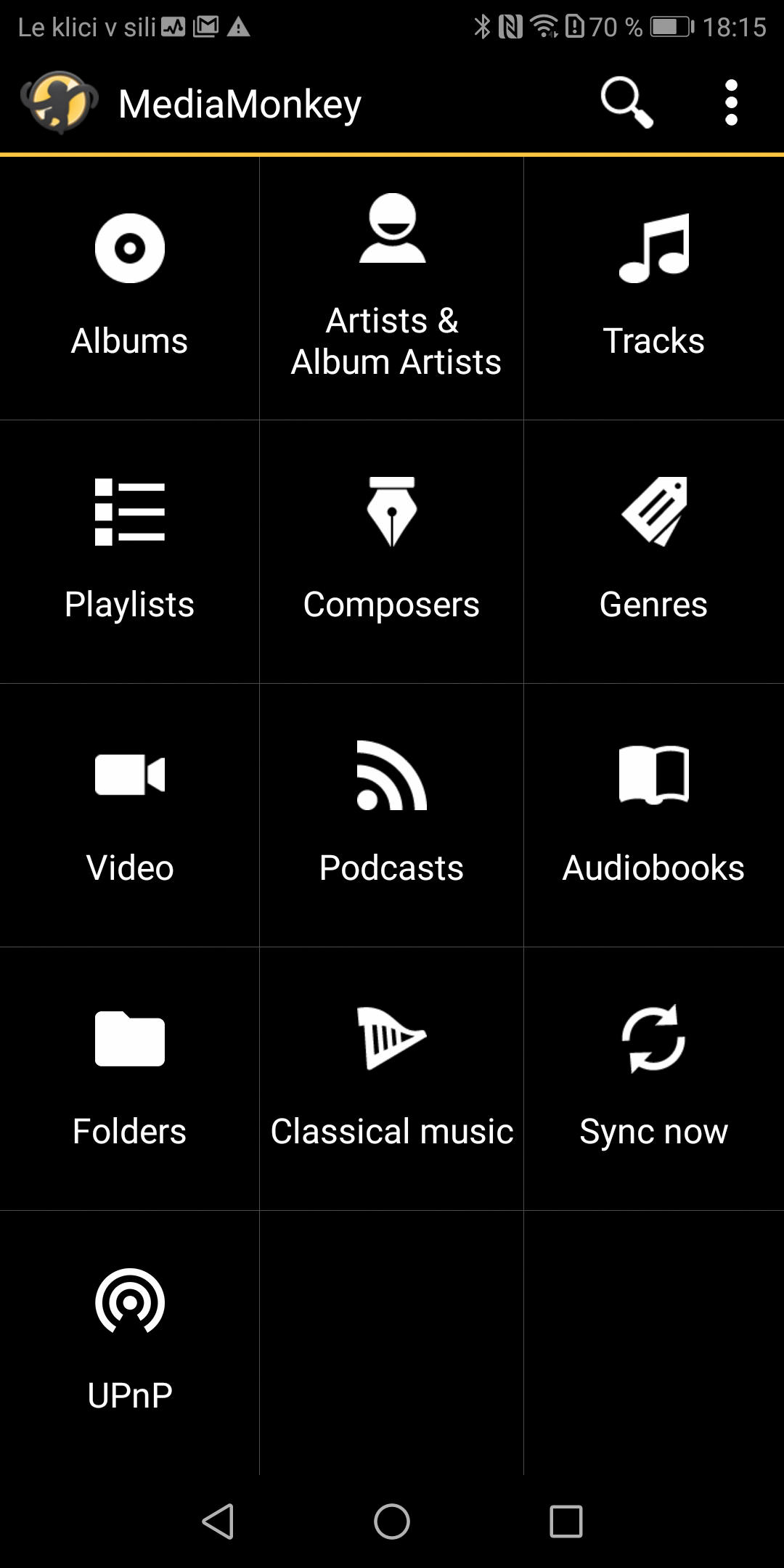Open Audiobooks
The width and height of the screenshot is (784, 1568).
(x=654, y=815)
